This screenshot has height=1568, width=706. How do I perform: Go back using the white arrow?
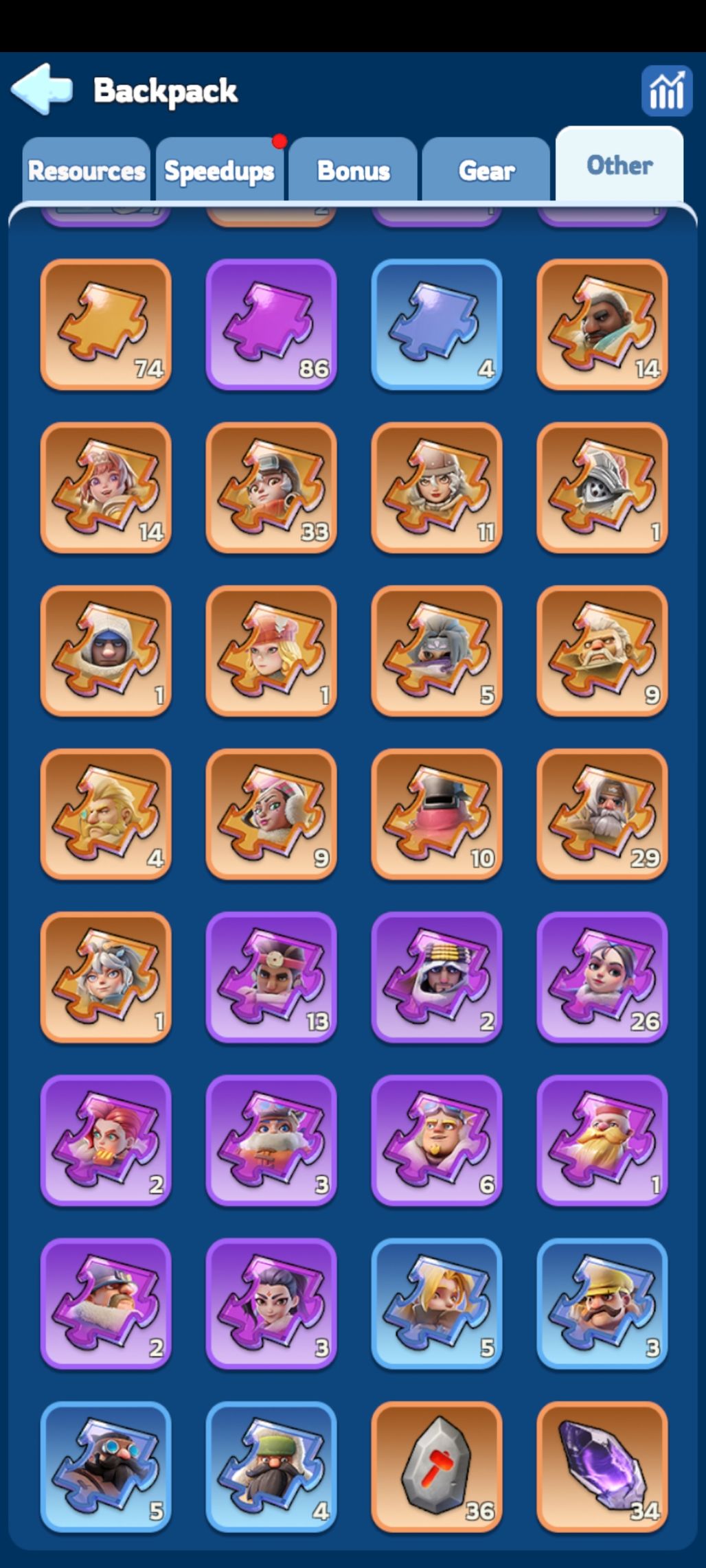click(41, 89)
